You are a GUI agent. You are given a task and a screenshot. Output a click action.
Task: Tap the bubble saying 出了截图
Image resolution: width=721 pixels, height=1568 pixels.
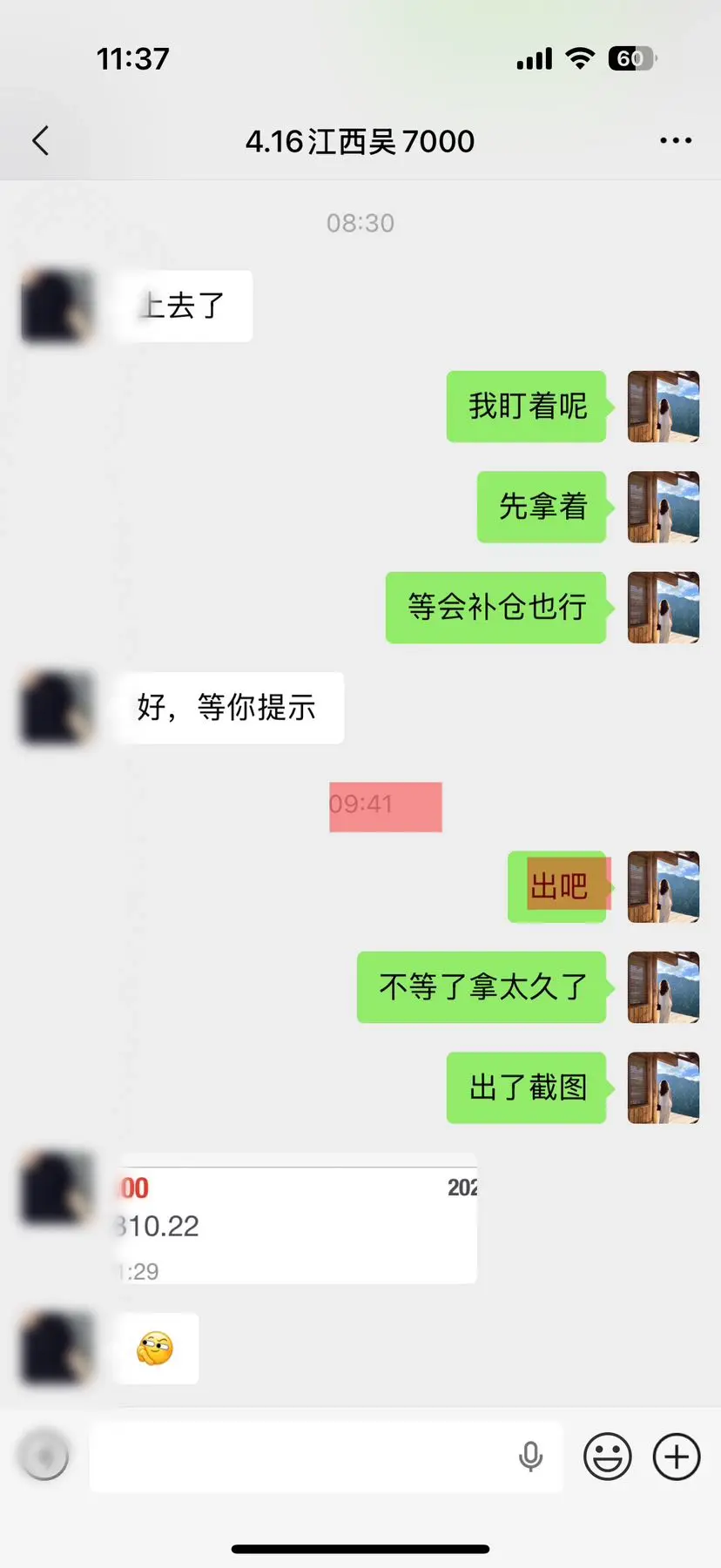click(x=526, y=1087)
